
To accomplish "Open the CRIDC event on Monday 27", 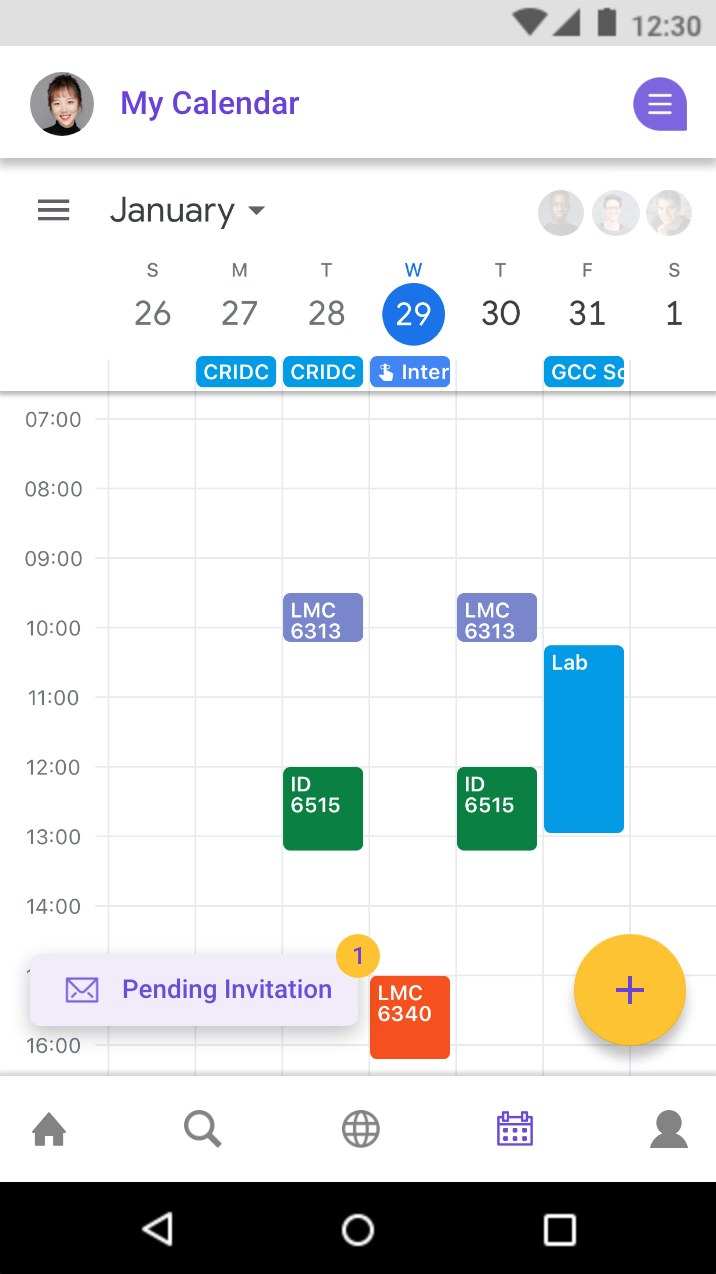I will click(x=236, y=372).
